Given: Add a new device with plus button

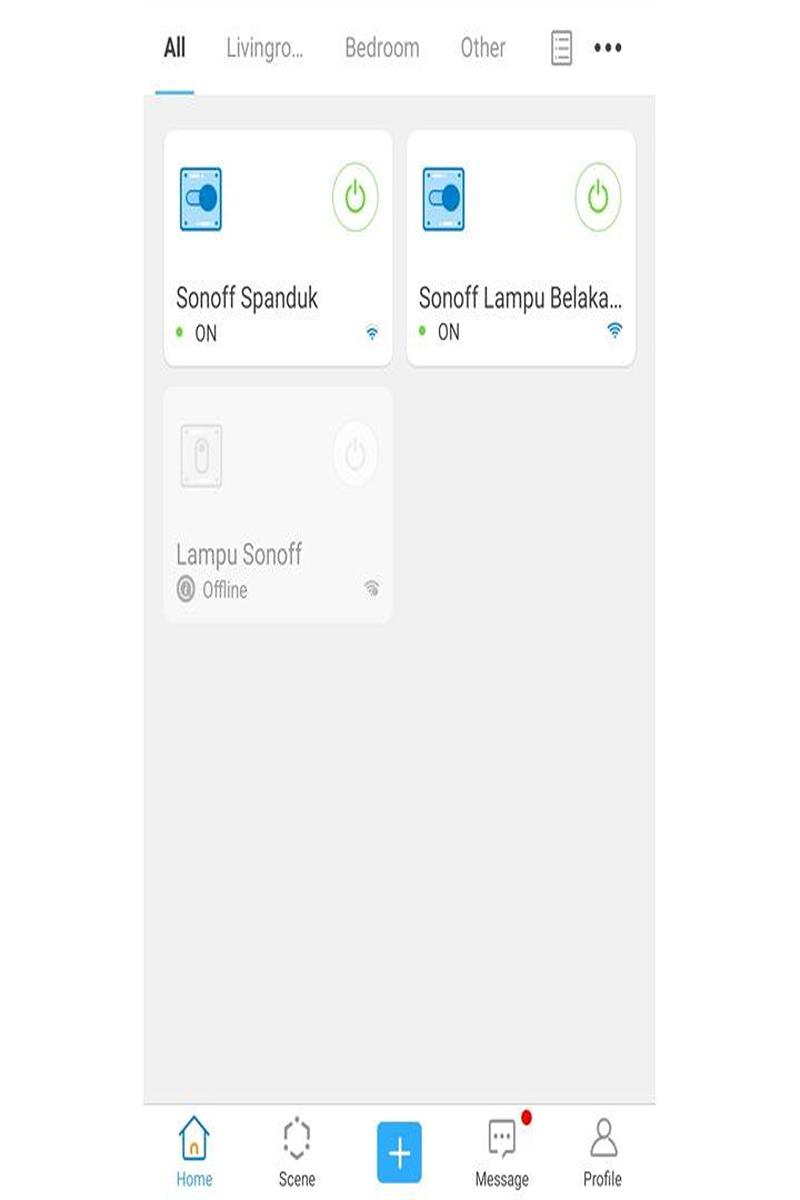Looking at the screenshot, I should click(399, 1152).
